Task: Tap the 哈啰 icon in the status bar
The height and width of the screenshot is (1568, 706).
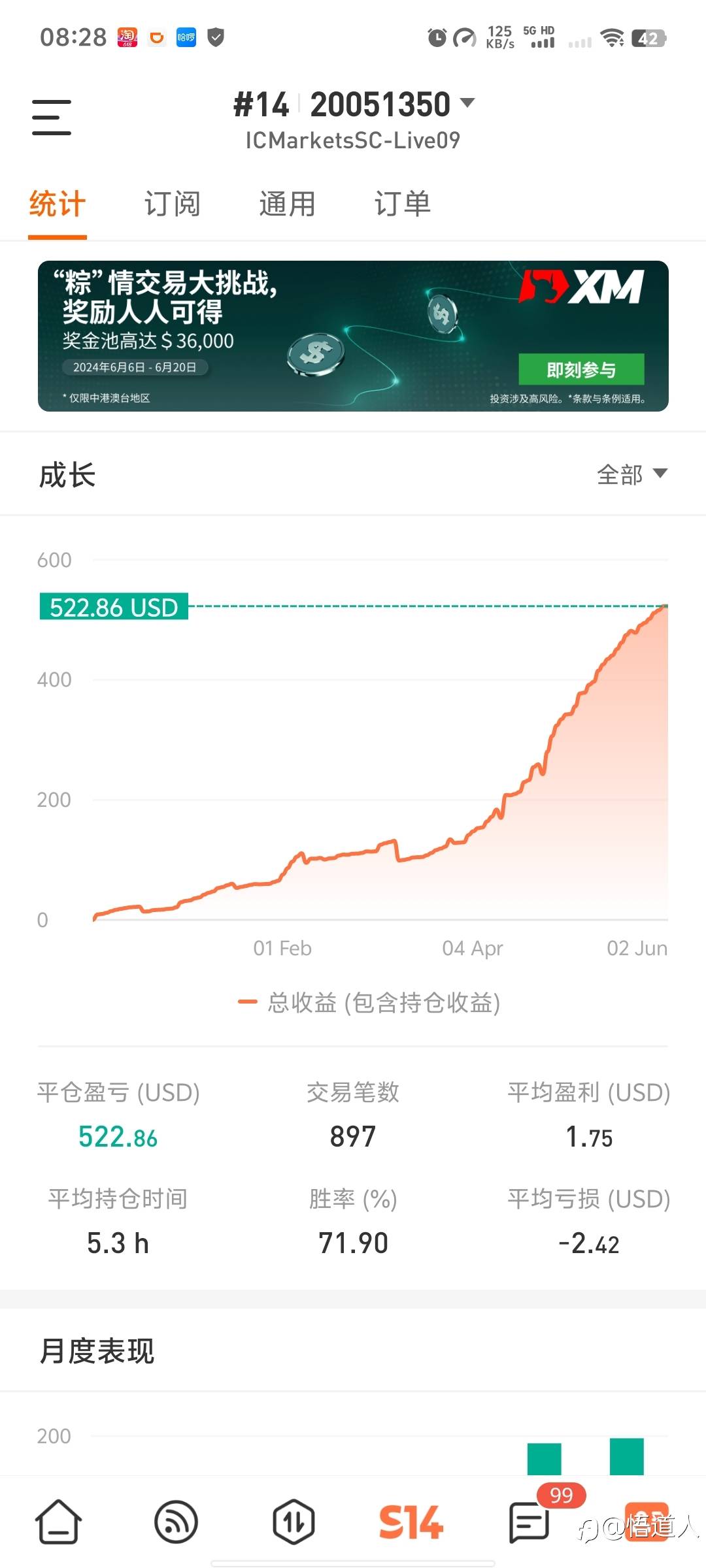Action: coord(186,38)
